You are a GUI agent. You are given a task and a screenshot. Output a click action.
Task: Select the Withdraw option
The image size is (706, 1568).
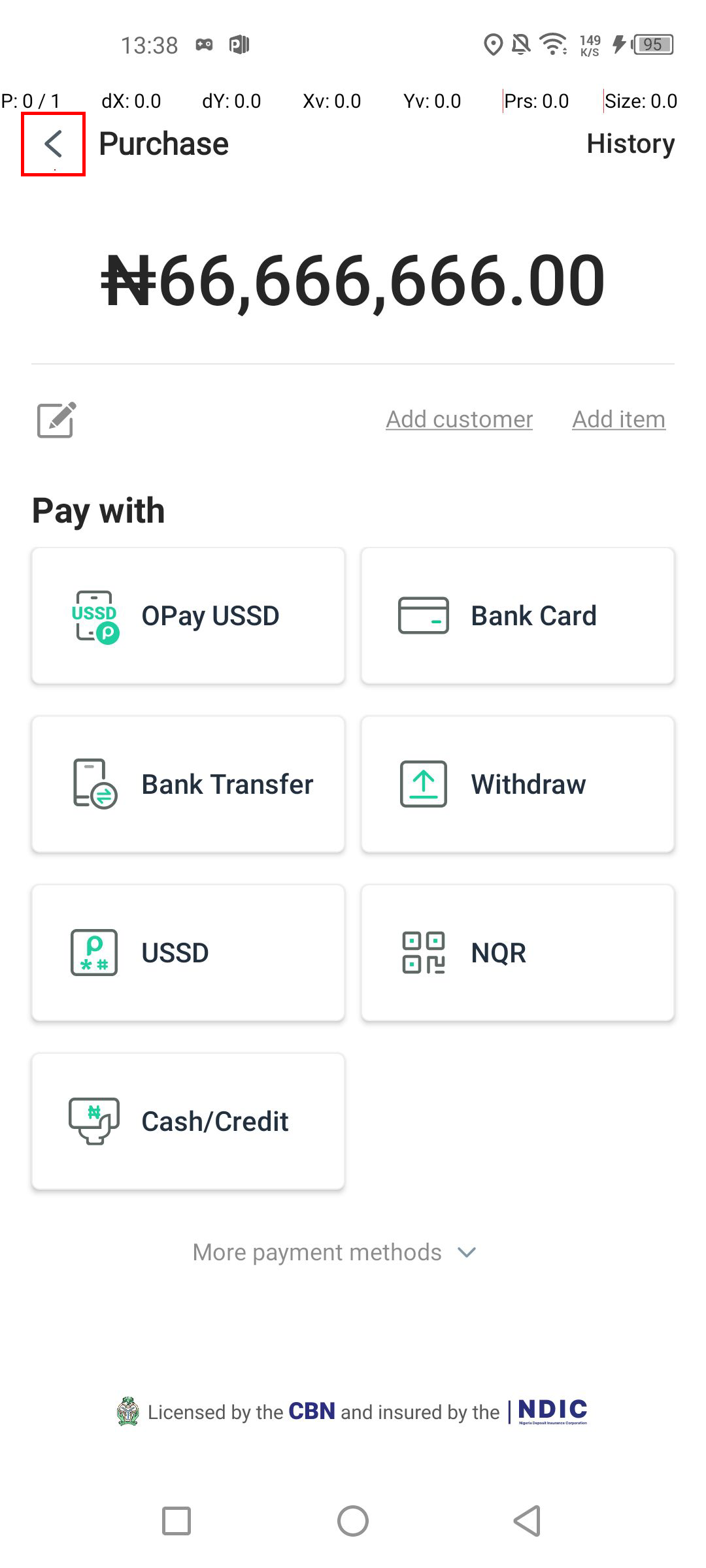pos(517,784)
